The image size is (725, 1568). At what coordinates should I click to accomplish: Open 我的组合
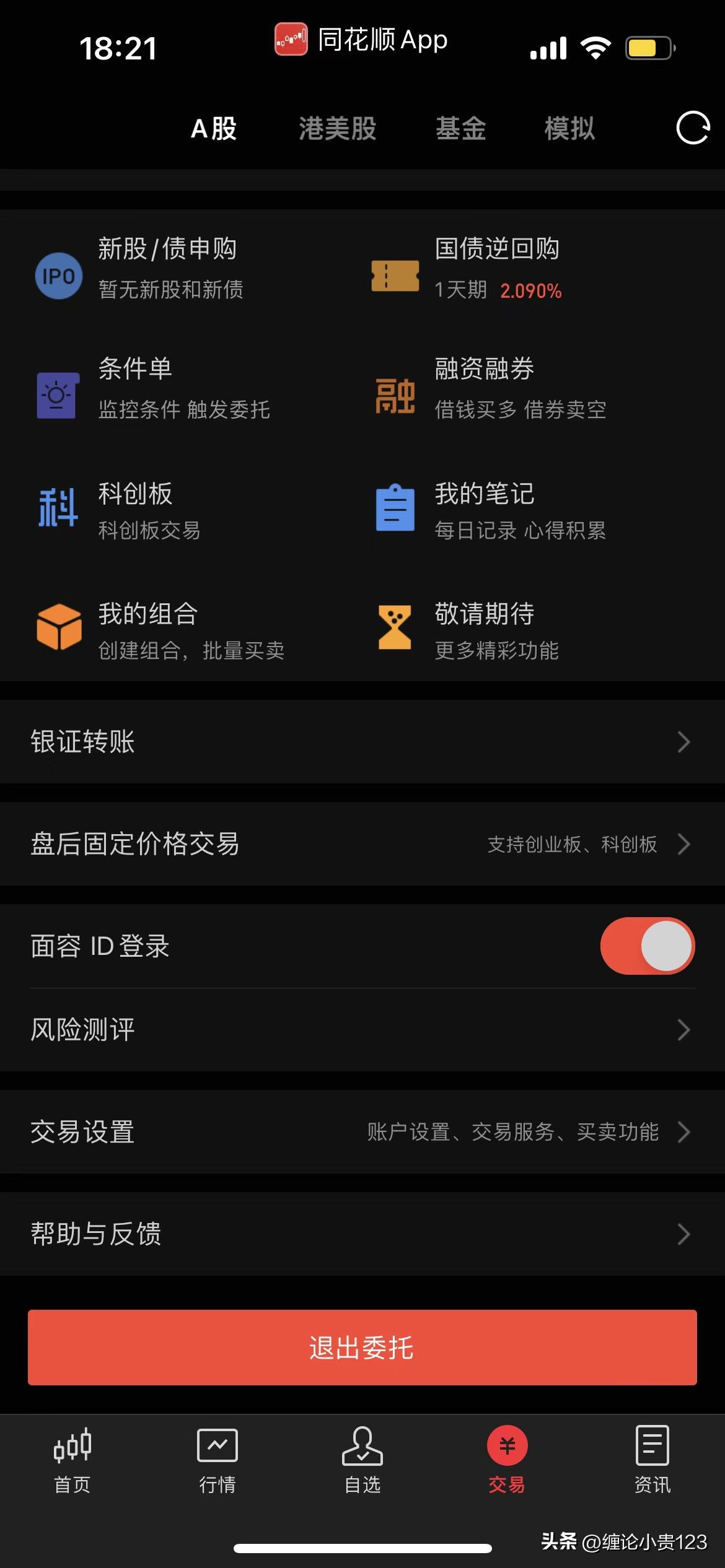point(167,630)
